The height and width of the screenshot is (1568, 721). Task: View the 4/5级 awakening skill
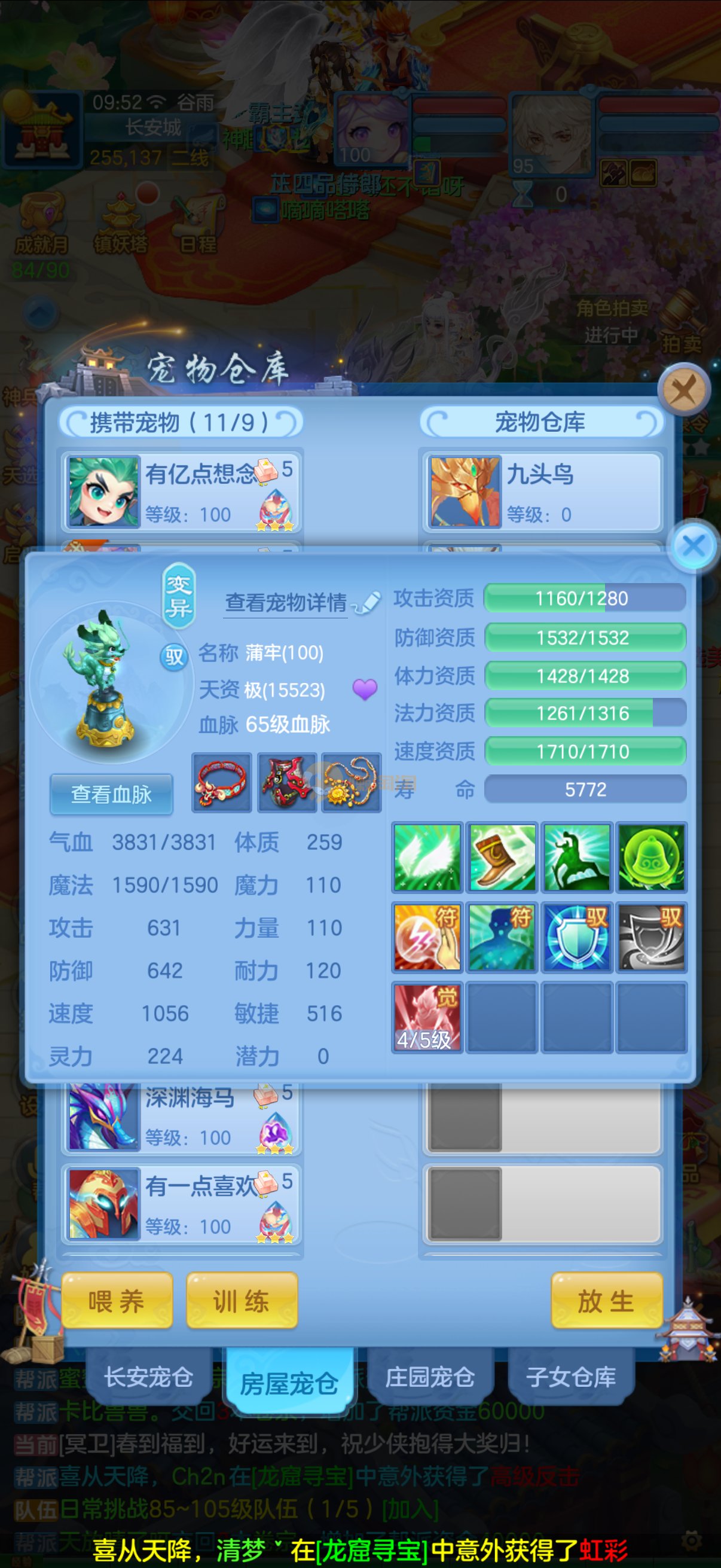point(427,1017)
